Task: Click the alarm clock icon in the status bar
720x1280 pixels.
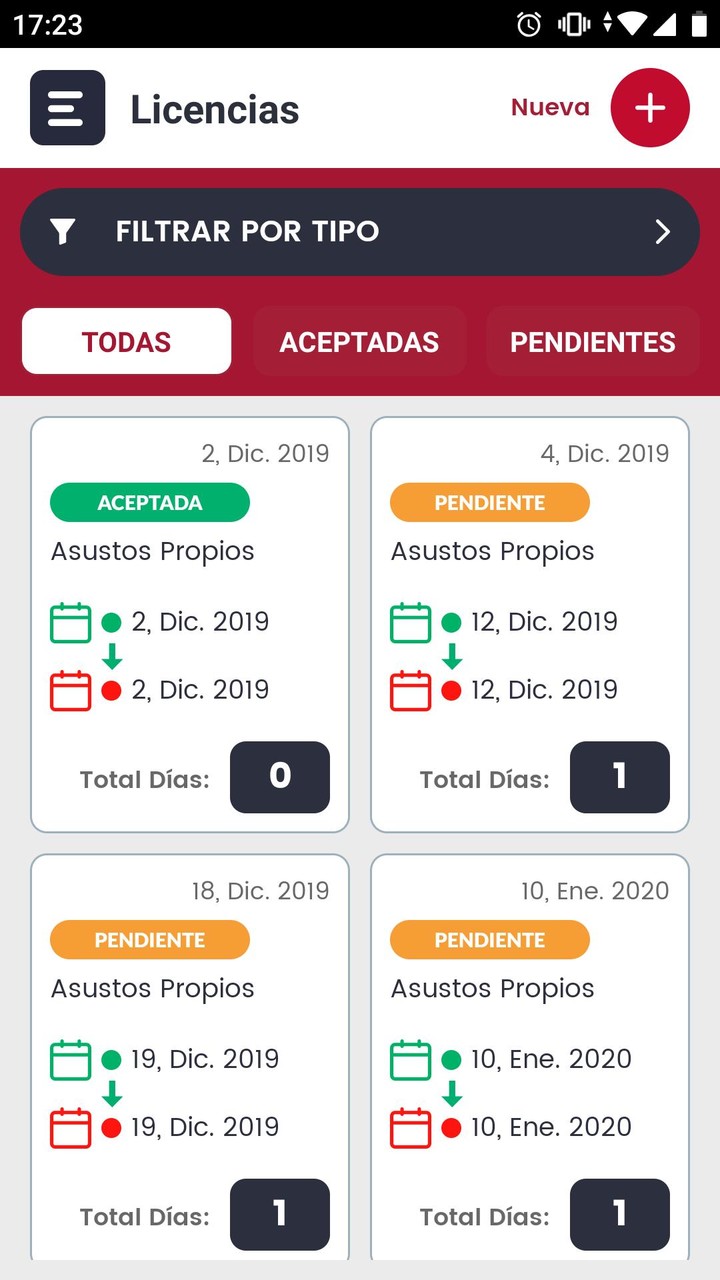Action: click(x=529, y=22)
